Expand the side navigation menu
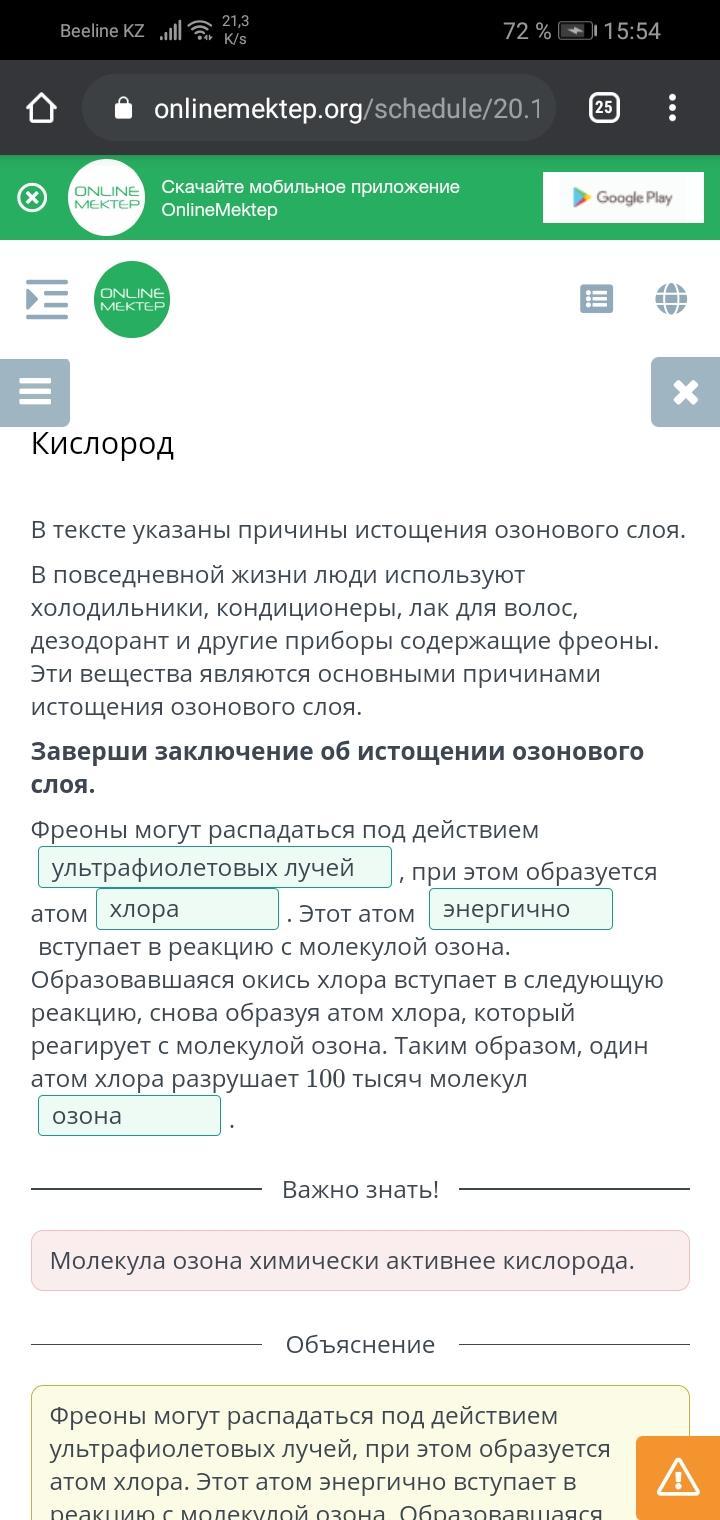 click(x=47, y=299)
